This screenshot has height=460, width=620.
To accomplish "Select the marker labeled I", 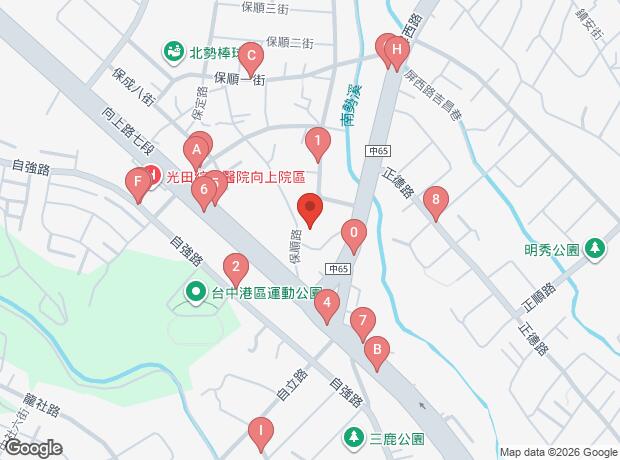I will [261, 432].
